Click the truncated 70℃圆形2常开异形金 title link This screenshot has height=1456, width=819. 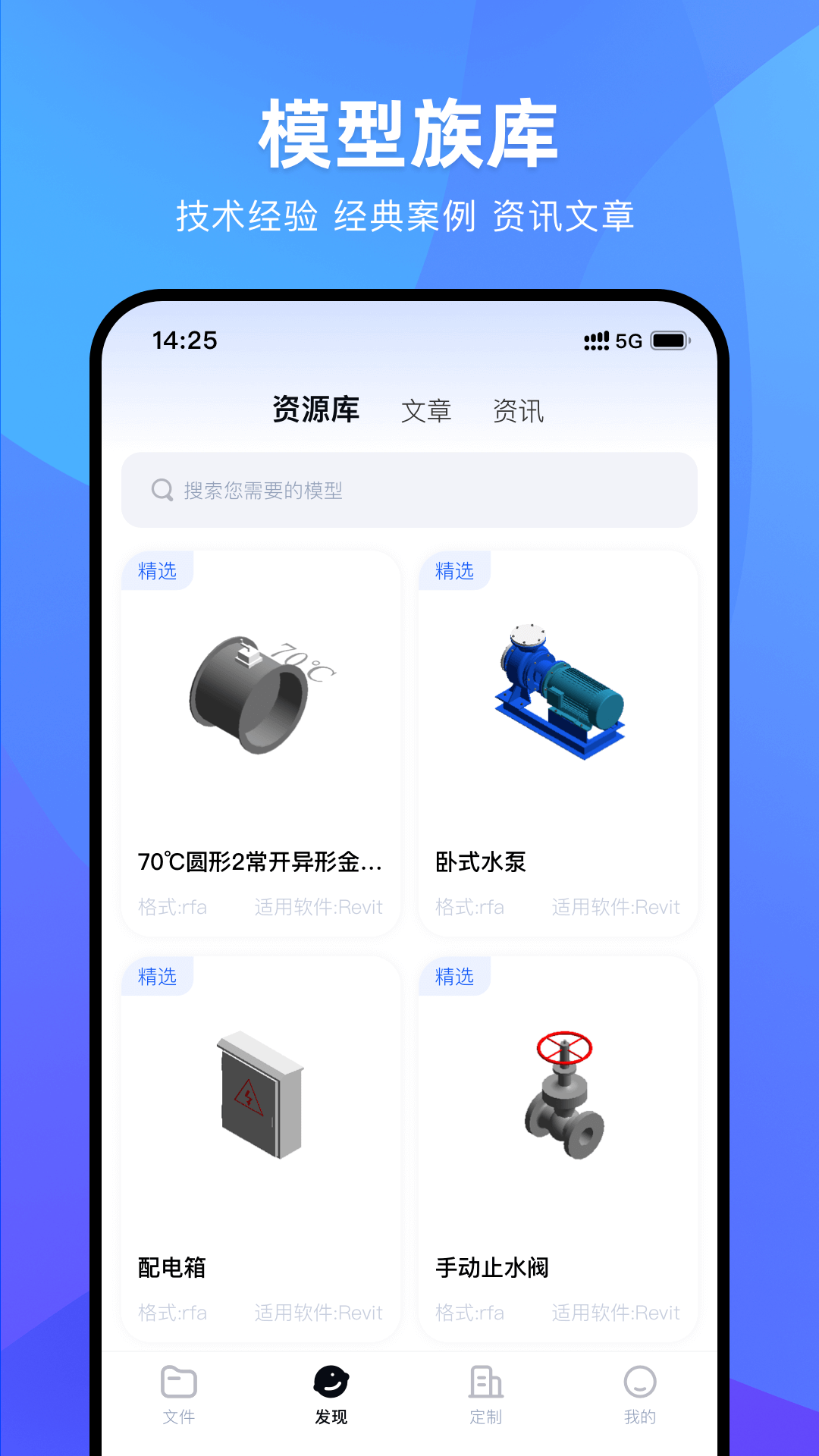click(262, 862)
